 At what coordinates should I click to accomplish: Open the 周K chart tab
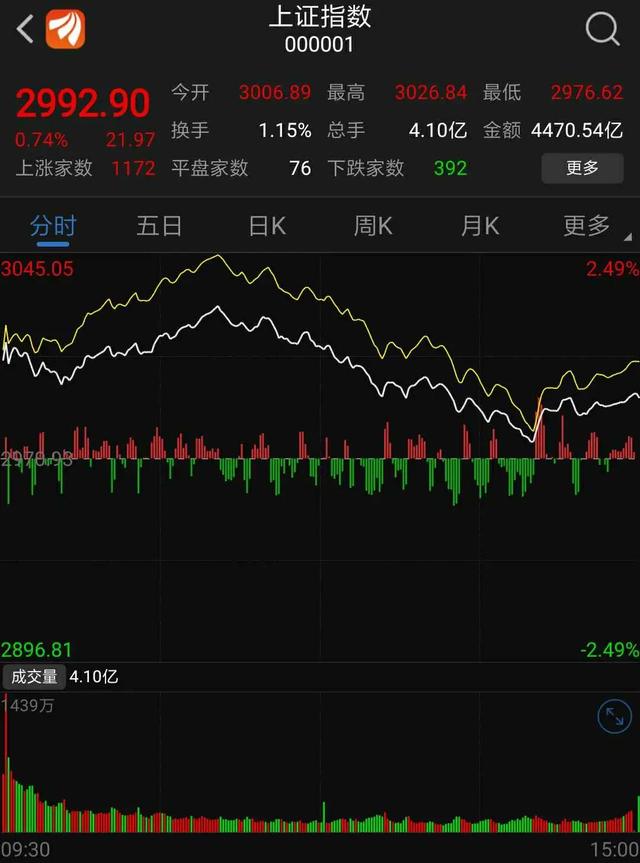[x=373, y=226]
